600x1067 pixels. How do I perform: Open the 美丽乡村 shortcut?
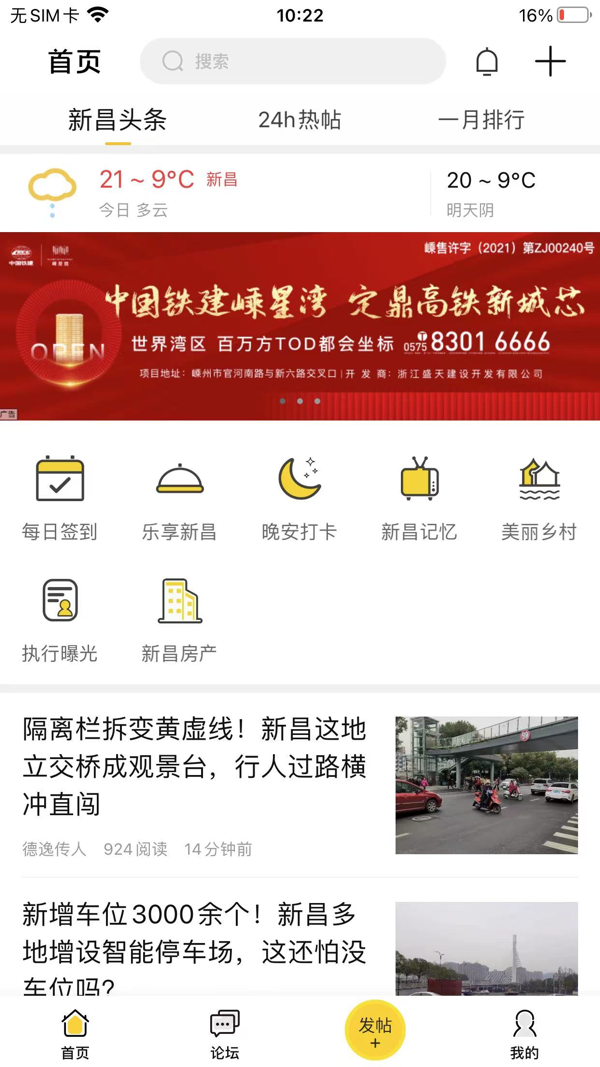[539, 498]
